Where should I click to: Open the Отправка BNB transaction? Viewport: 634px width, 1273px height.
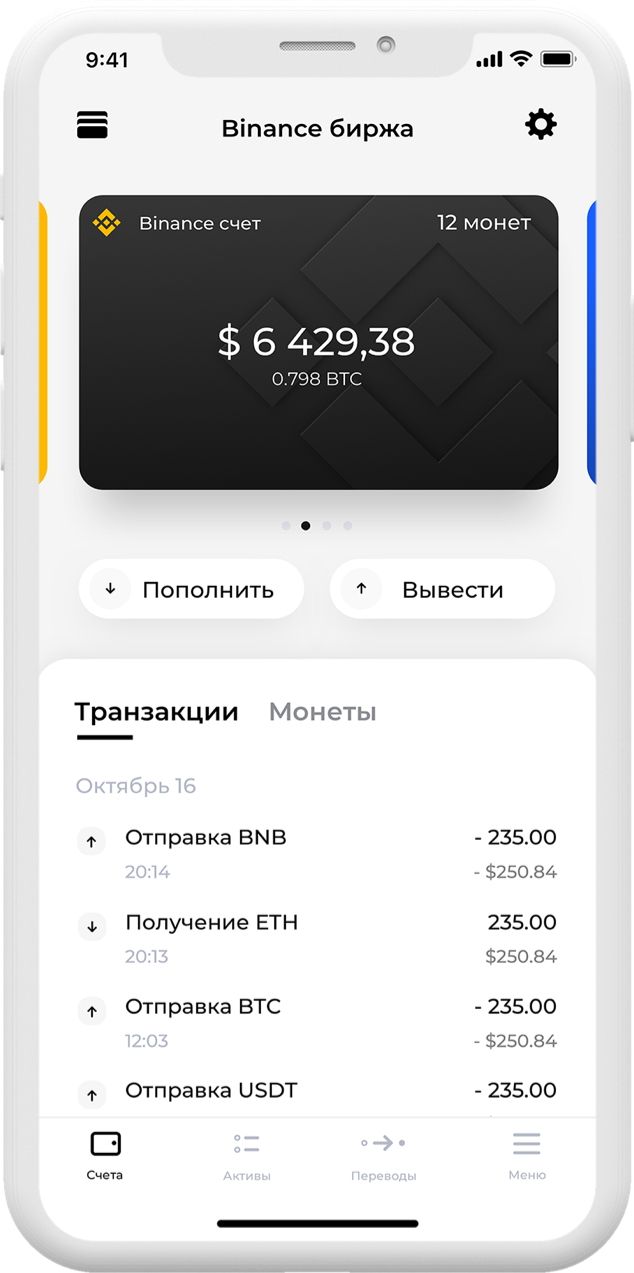click(x=317, y=853)
